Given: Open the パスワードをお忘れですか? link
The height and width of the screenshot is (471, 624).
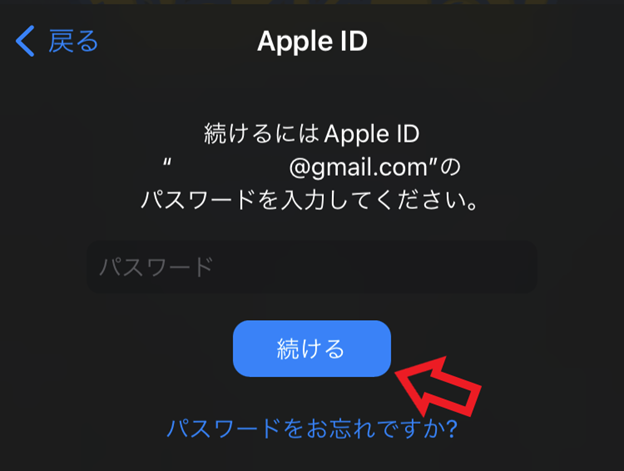Looking at the screenshot, I should click(311, 430).
